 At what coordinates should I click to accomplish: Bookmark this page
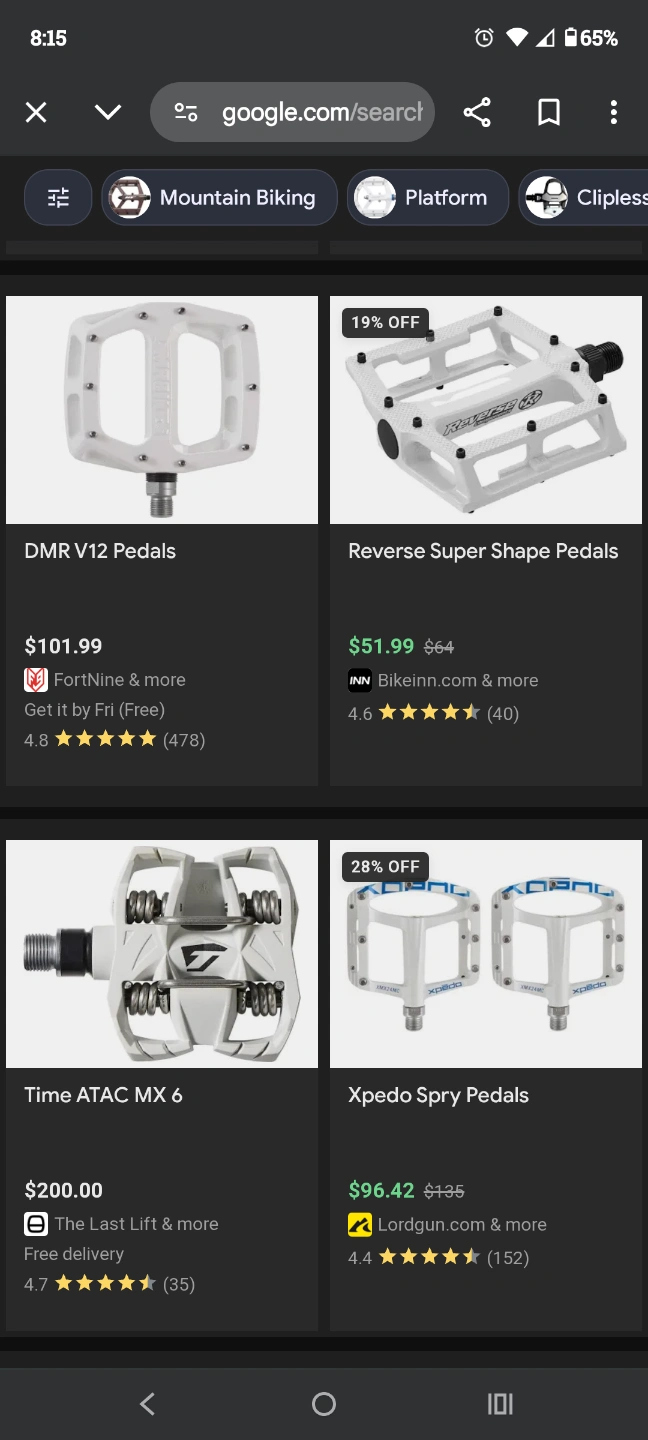pyautogui.click(x=549, y=112)
